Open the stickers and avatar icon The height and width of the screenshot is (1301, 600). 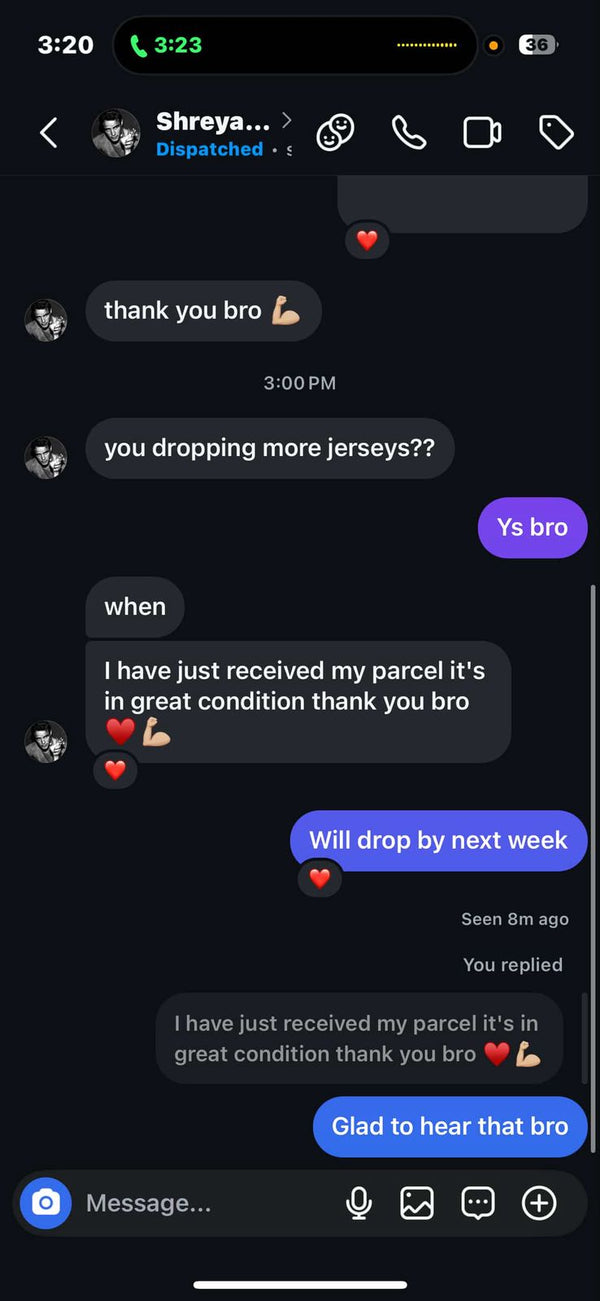[x=335, y=133]
